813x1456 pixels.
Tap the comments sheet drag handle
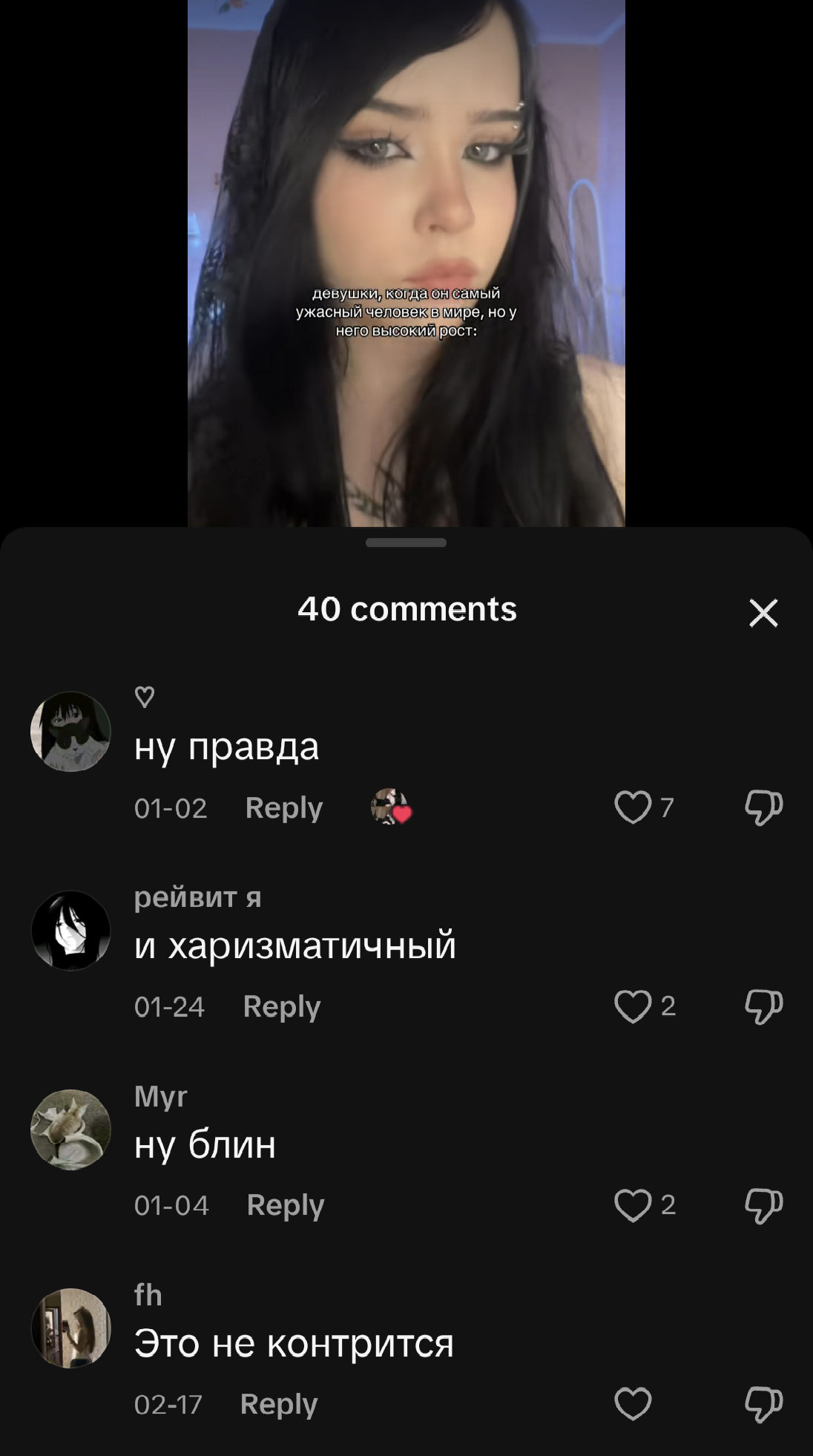[x=406, y=542]
